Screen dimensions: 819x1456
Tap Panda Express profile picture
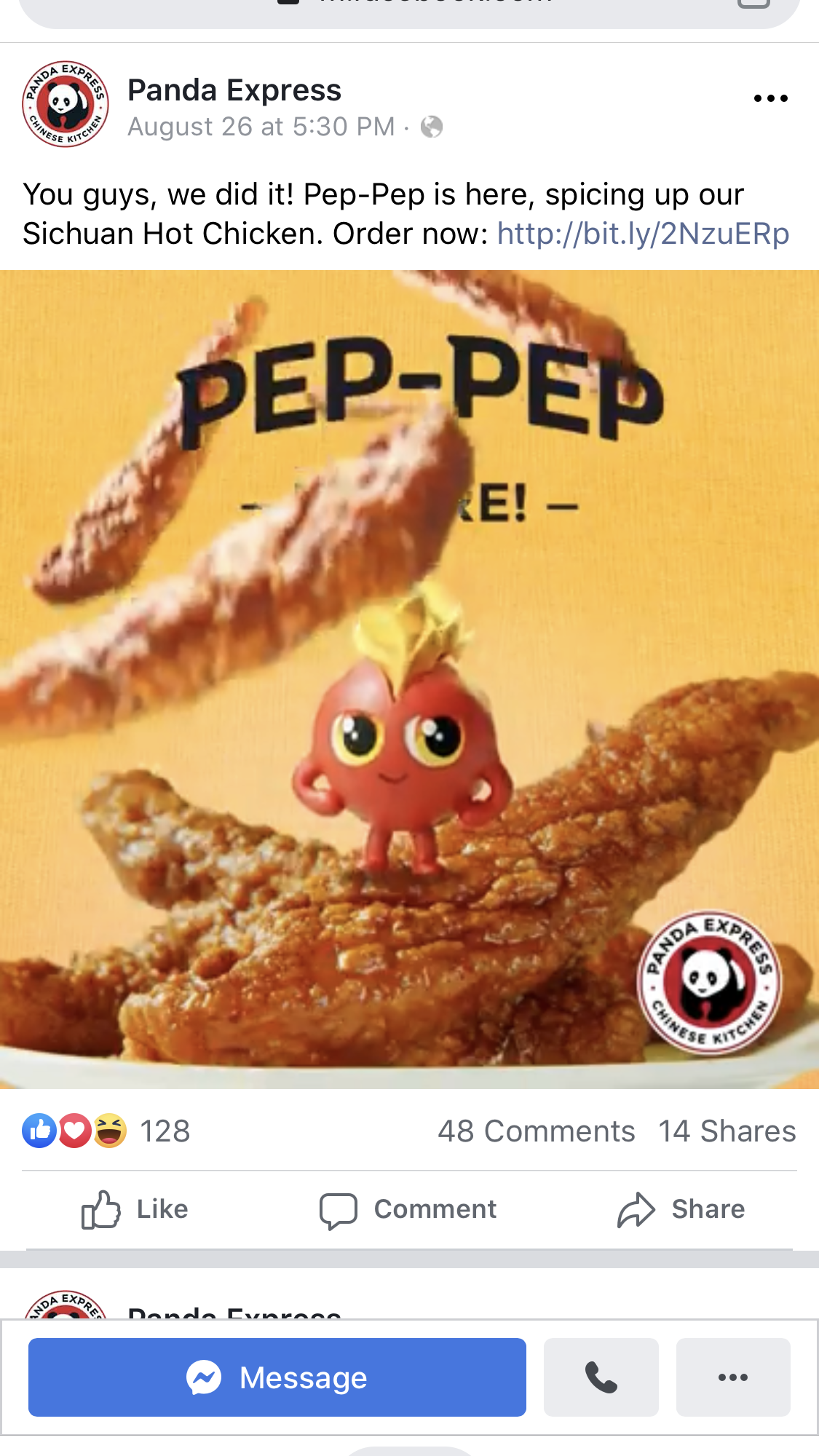click(66, 104)
